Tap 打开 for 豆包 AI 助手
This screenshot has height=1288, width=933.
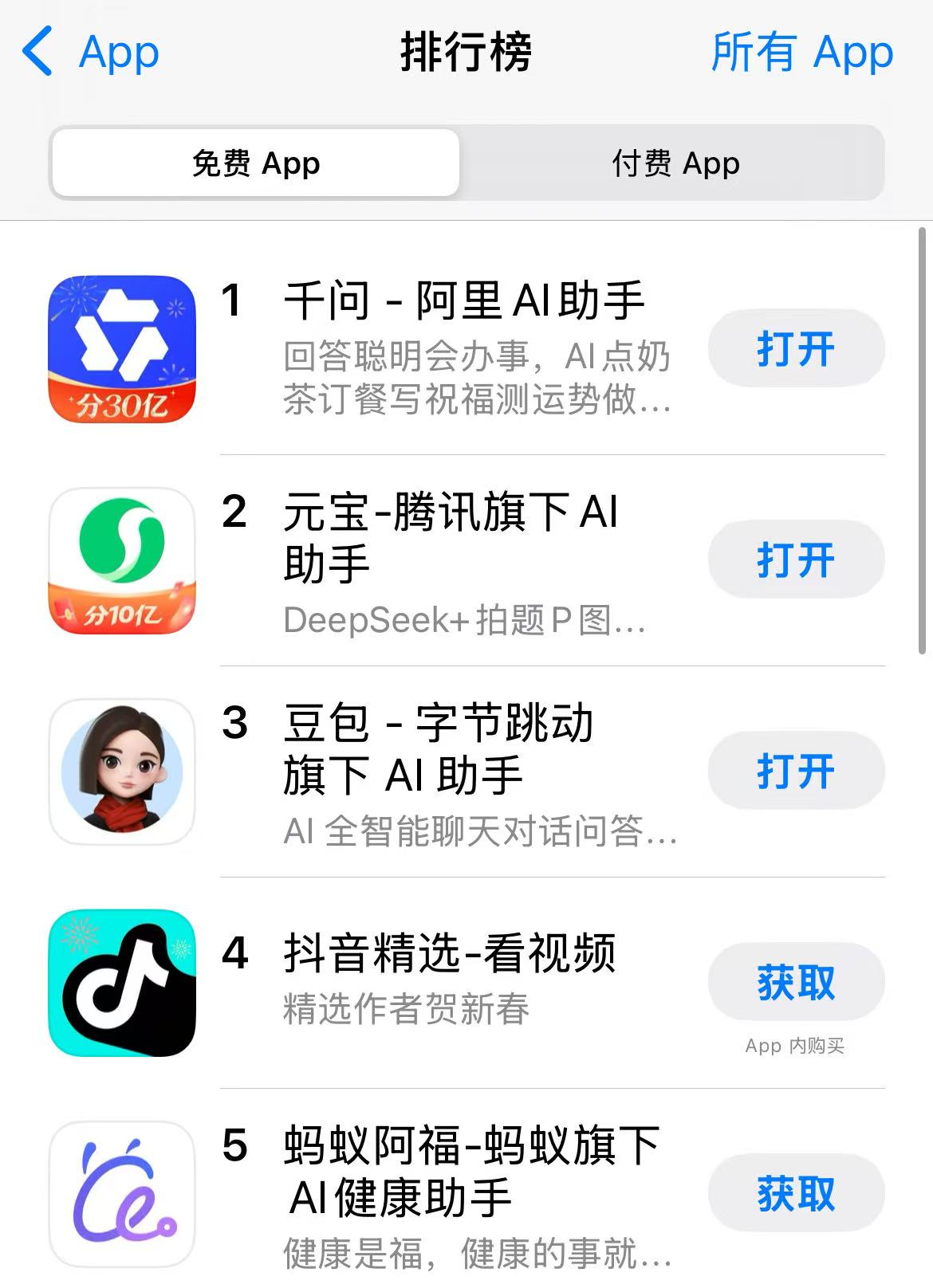pyautogui.click(x=796, y=771)
